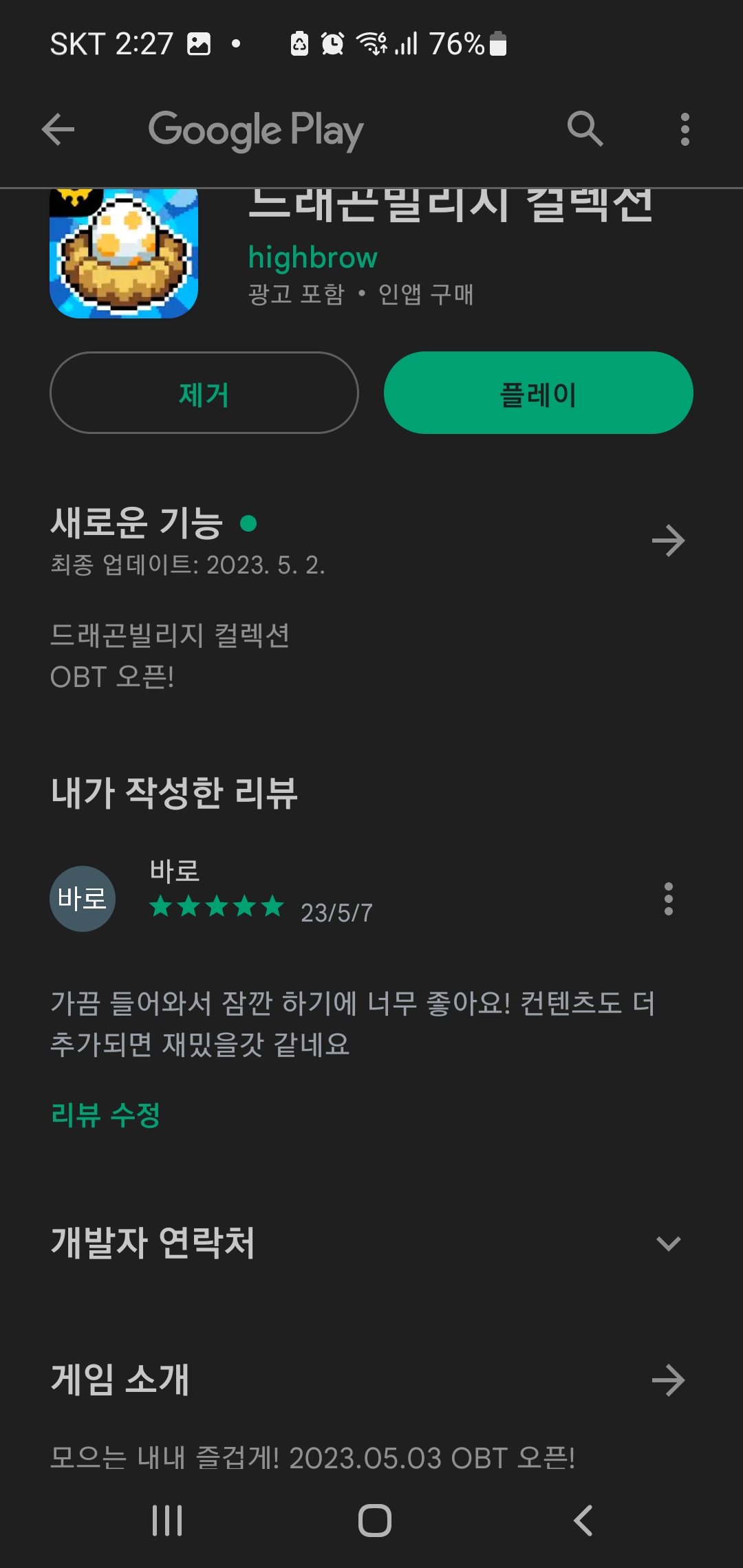Uninstall the app with 제거 button
The height and width of the screenshot is (1568, 743).
coord(204,393)
